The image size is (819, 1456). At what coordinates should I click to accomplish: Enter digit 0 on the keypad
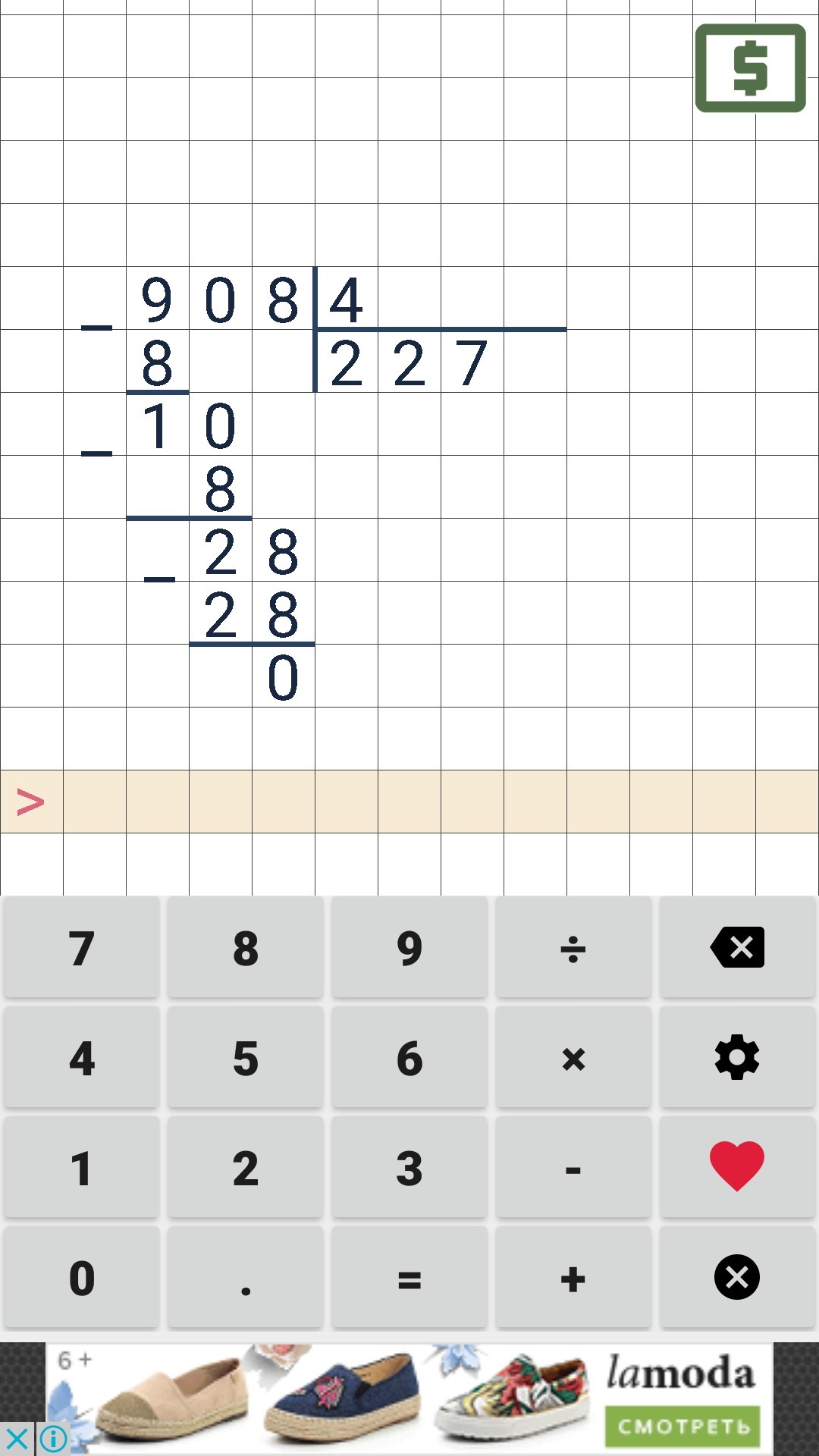[82, 1277]
